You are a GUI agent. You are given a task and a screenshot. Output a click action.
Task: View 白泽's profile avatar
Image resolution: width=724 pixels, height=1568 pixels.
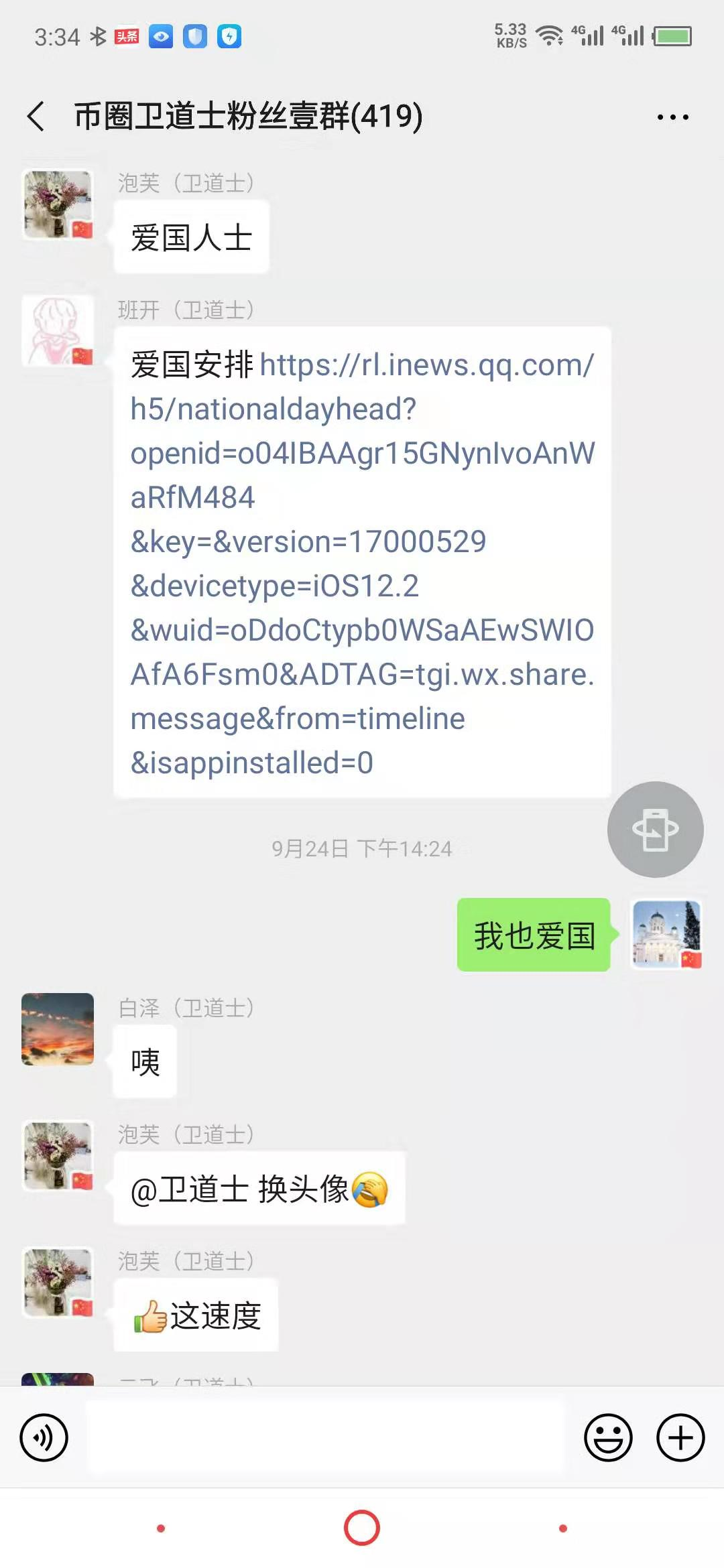pos(58,1029)
